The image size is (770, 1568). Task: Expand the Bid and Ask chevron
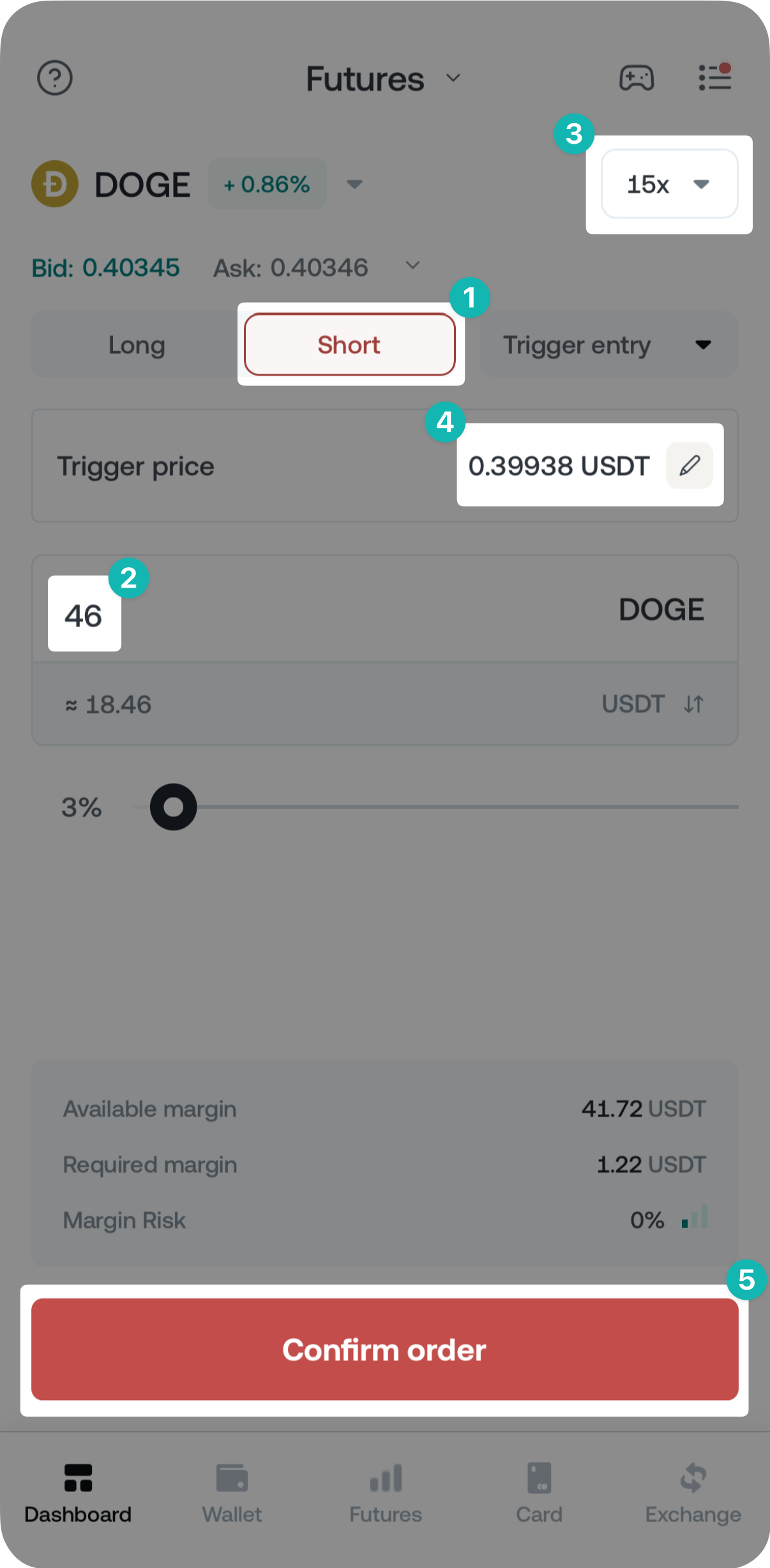point(413,266)
